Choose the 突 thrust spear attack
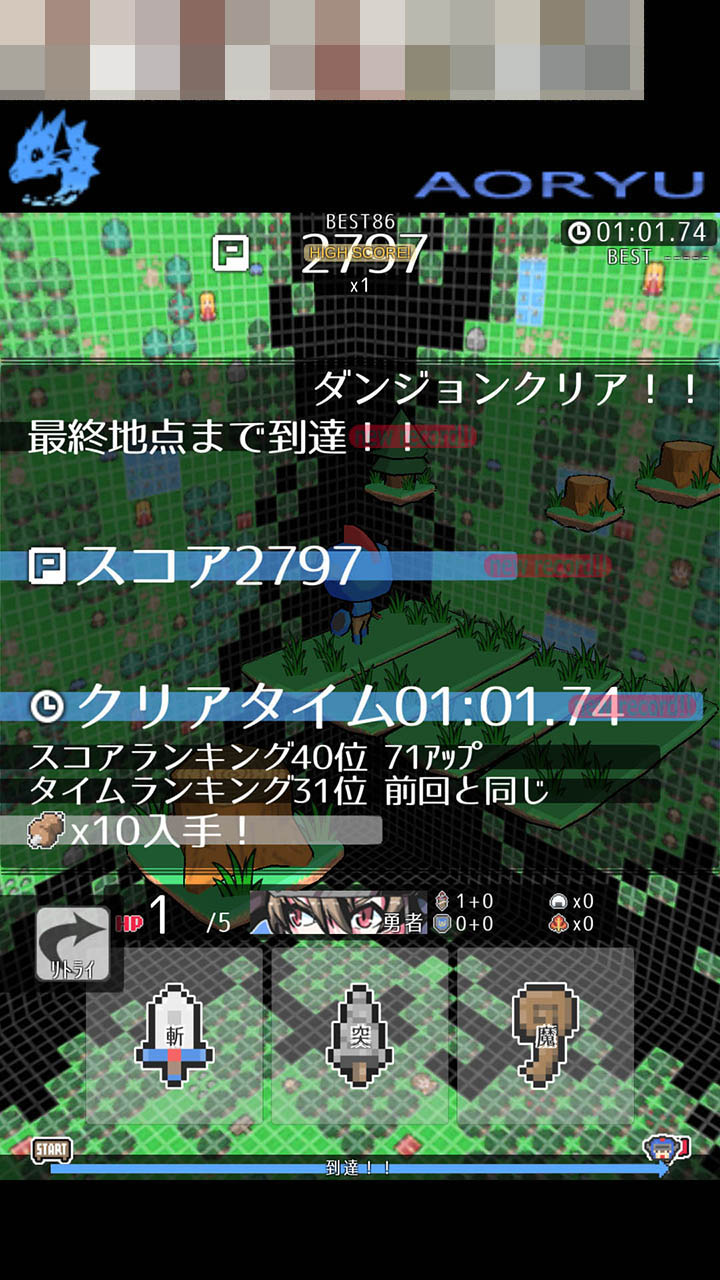Screen dimensions: 720x1280 tap(360, 1036)
